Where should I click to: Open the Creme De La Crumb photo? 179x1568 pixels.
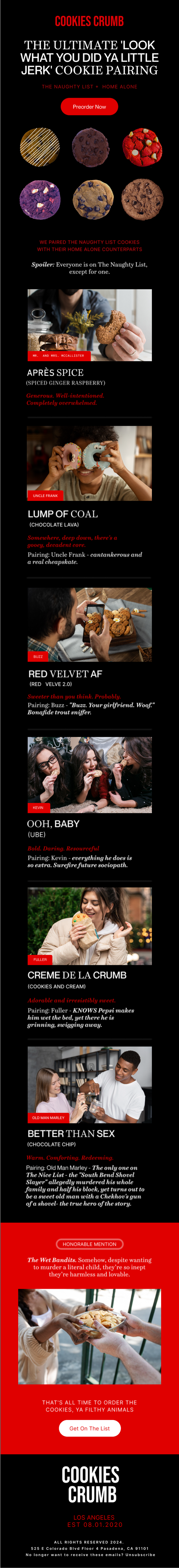(x=89, y=925)
